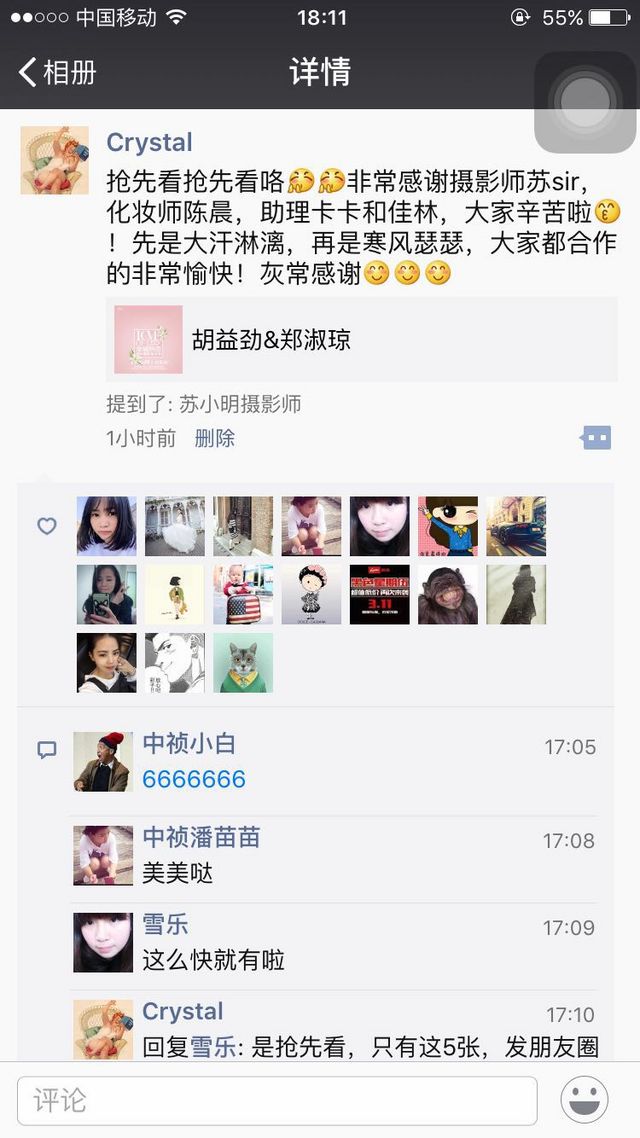Open the 胡益劲&郑淑琼 shared link card
Image resolution: width=640 pixels, height=1138 pixels.
pyautogui.click(x=362, y=339)
